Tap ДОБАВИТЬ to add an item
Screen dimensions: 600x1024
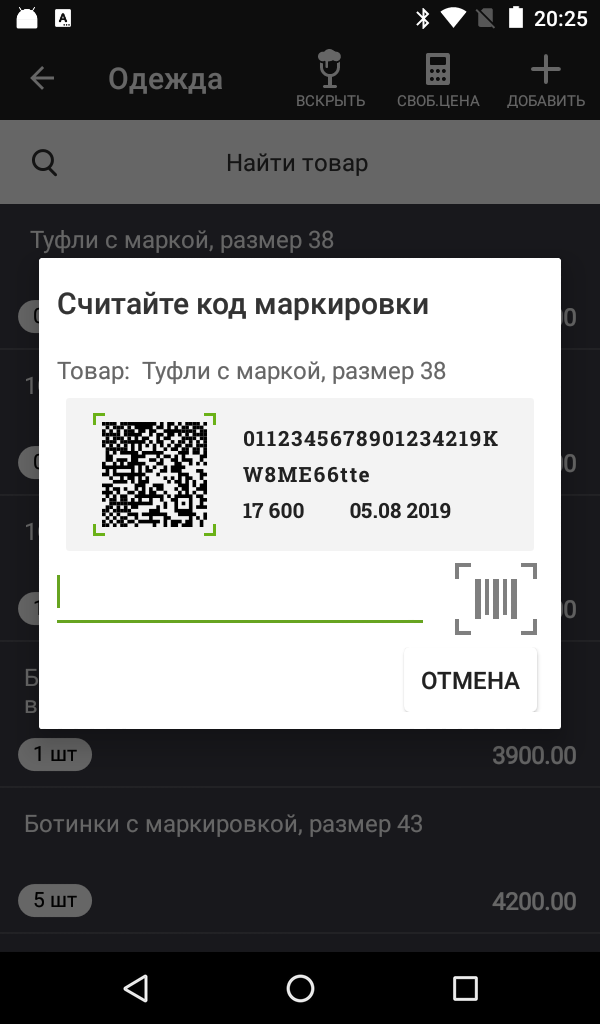click(x=545, y=79)
